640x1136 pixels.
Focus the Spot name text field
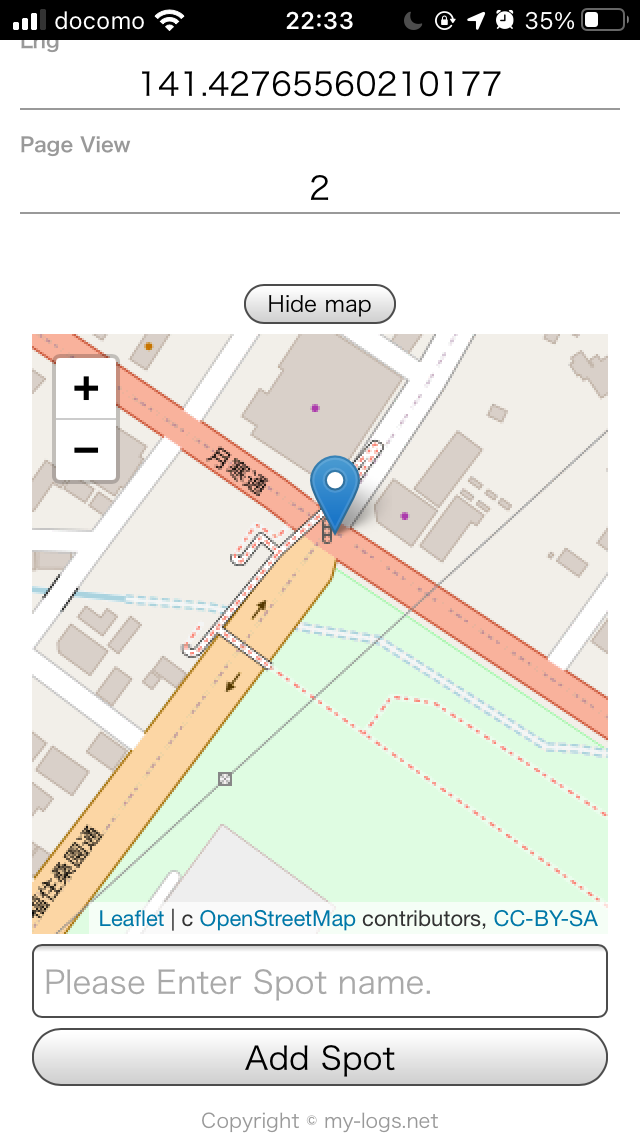(320, 981)
